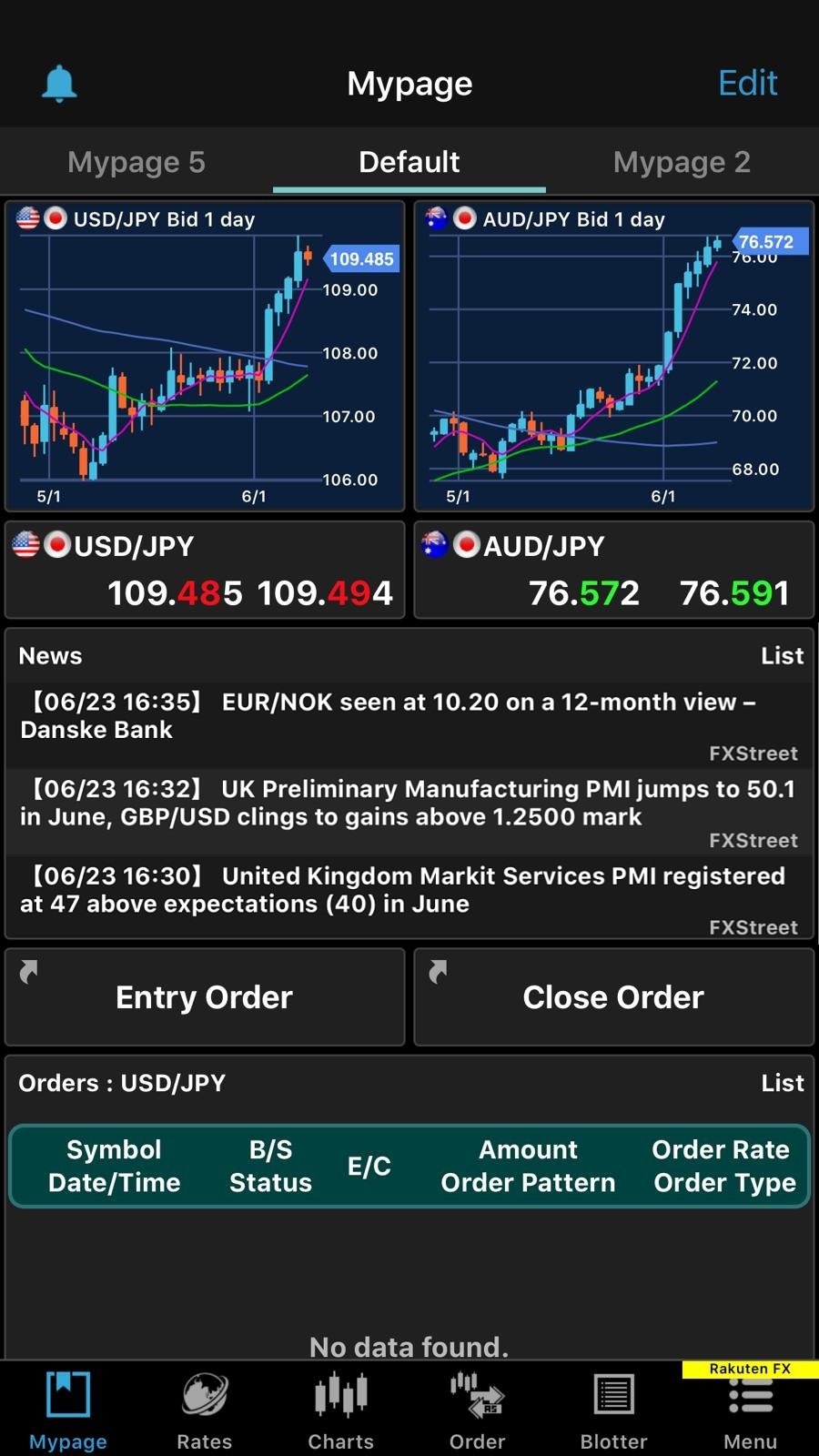Viewport: 819px width, 1456px height.
Task: Go to the Blotter tab
Action: coord(613,1410)
